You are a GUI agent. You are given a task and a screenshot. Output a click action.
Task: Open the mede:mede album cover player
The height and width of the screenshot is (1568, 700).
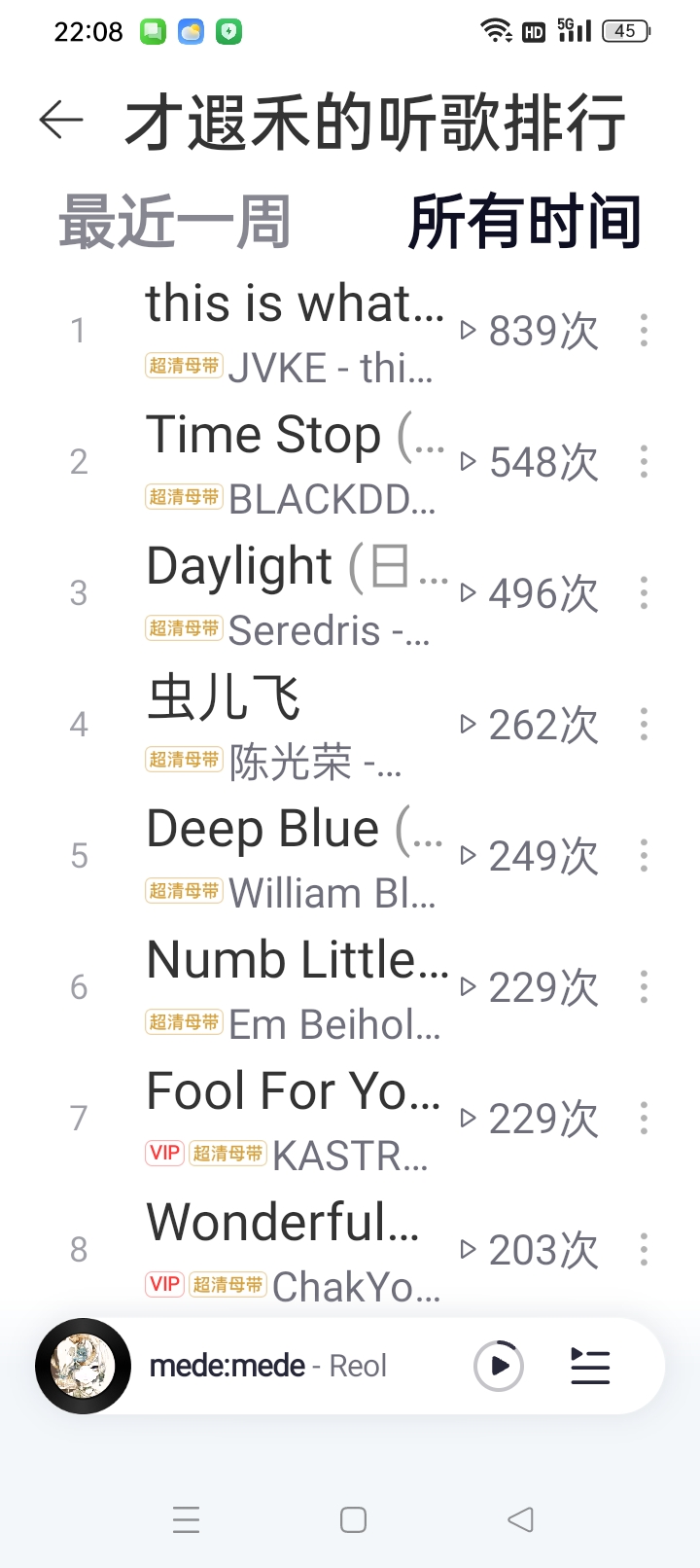[83, 1366]
